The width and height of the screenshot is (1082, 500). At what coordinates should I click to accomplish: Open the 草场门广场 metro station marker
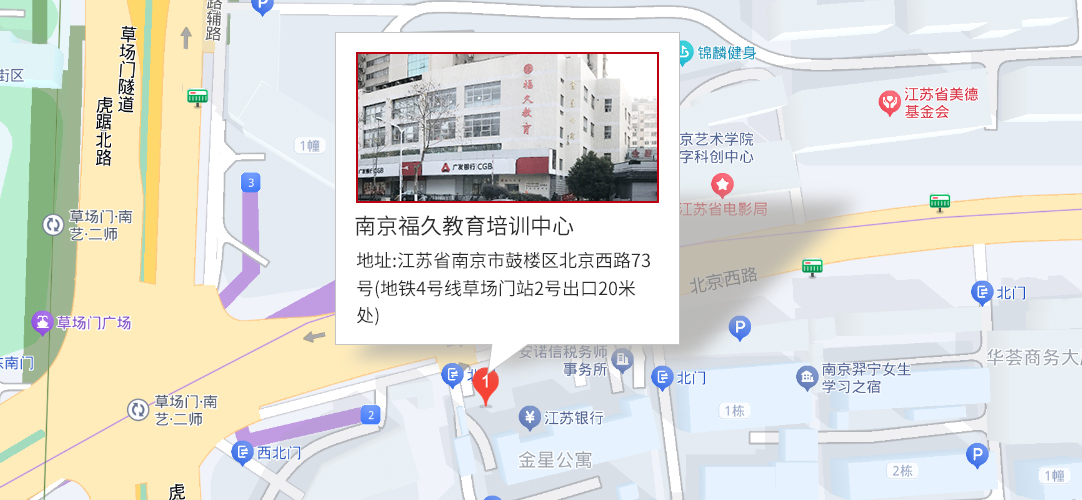[x=43, y=322]
